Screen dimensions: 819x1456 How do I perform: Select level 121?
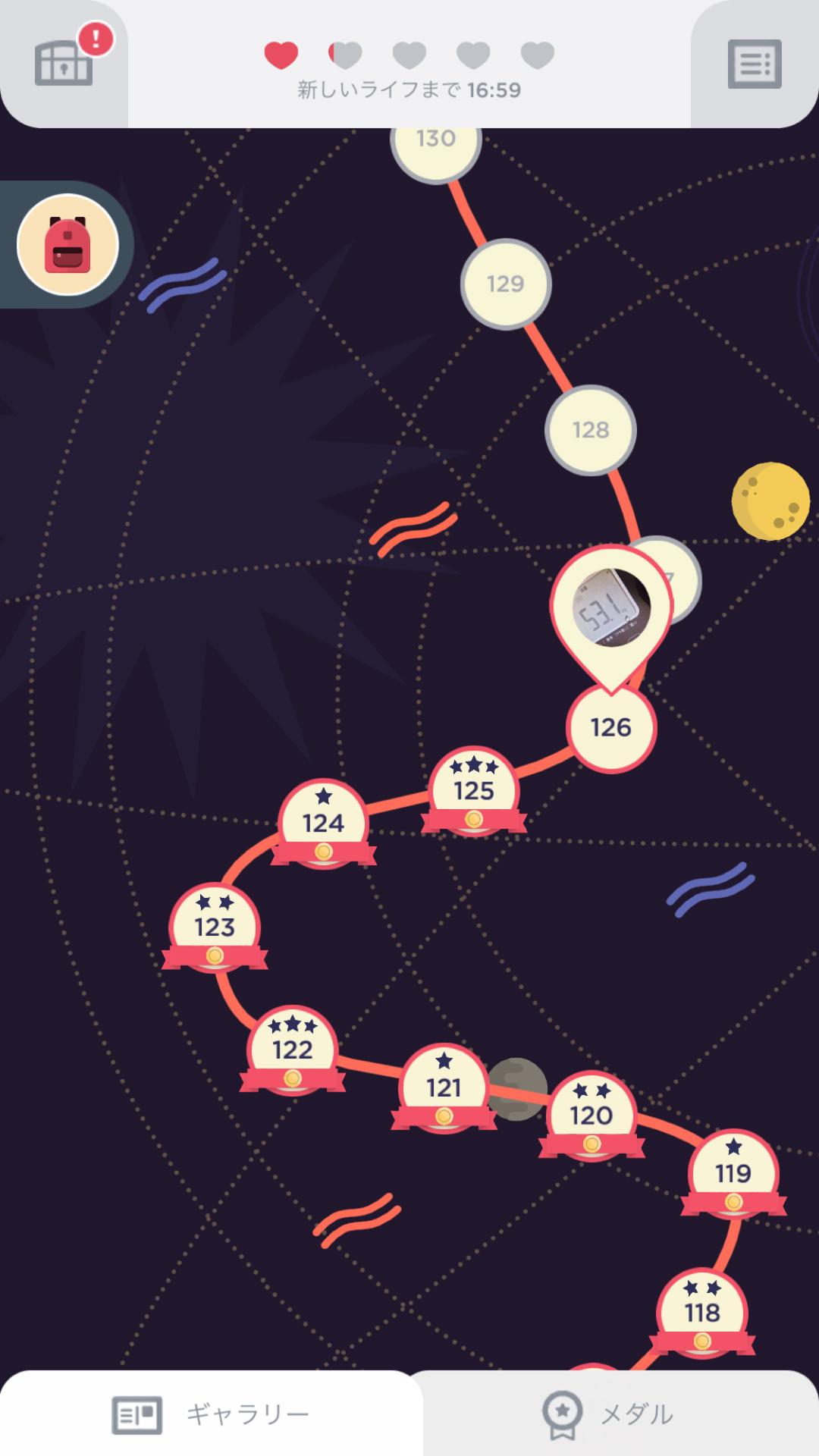444,1088
